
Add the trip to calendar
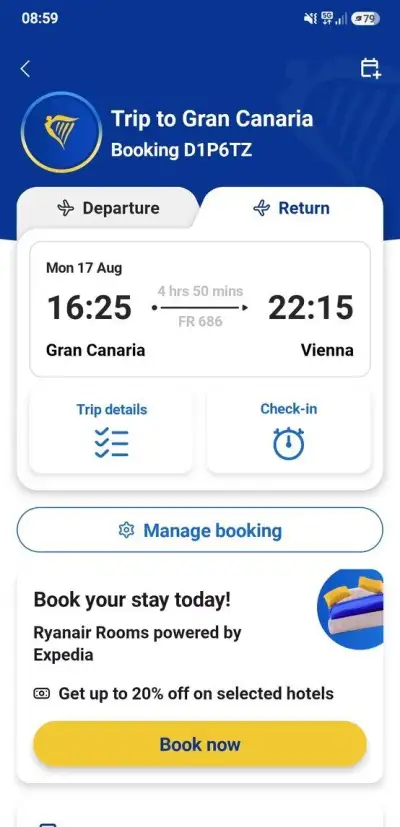click(x=370, y=69)
